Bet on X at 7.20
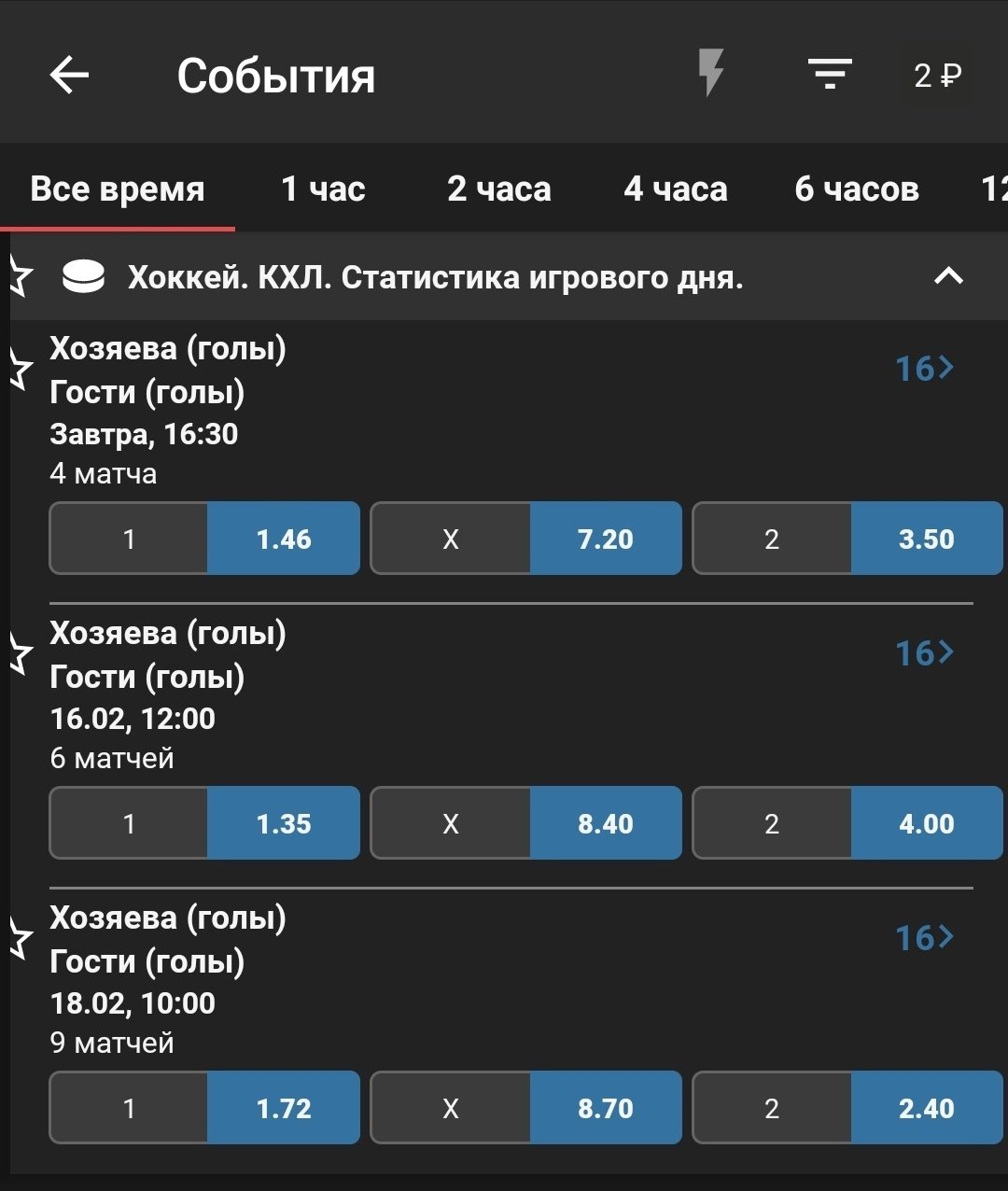Screen dimensions: 1008x1191 click(525, 539)
